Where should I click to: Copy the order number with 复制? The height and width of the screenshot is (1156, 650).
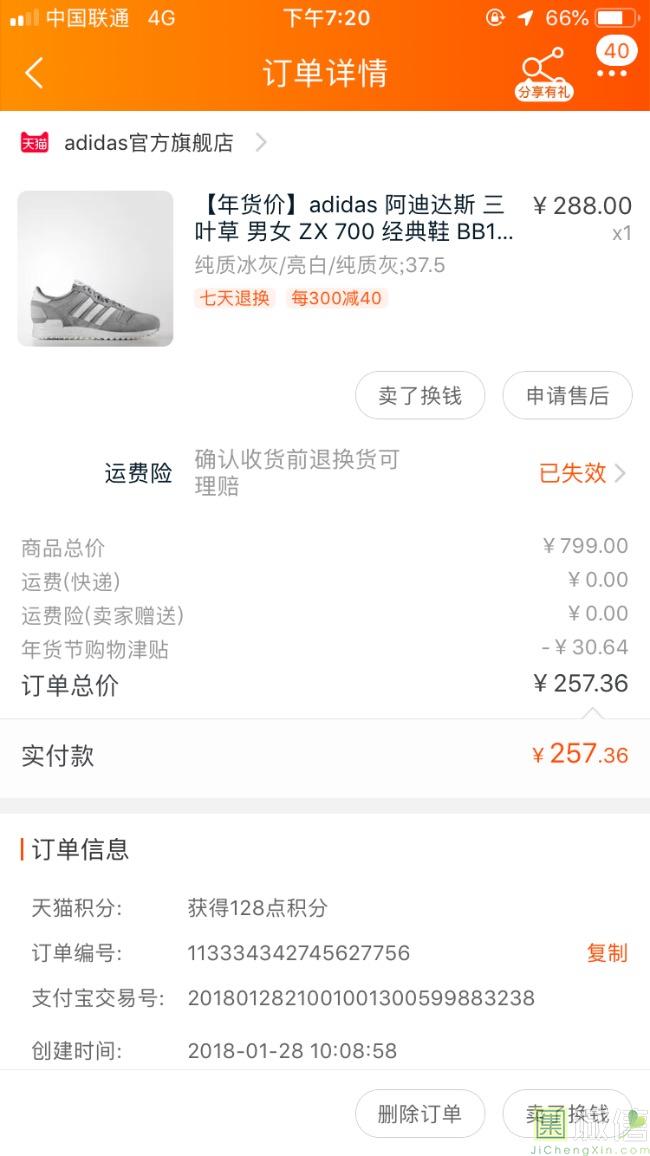607,953
